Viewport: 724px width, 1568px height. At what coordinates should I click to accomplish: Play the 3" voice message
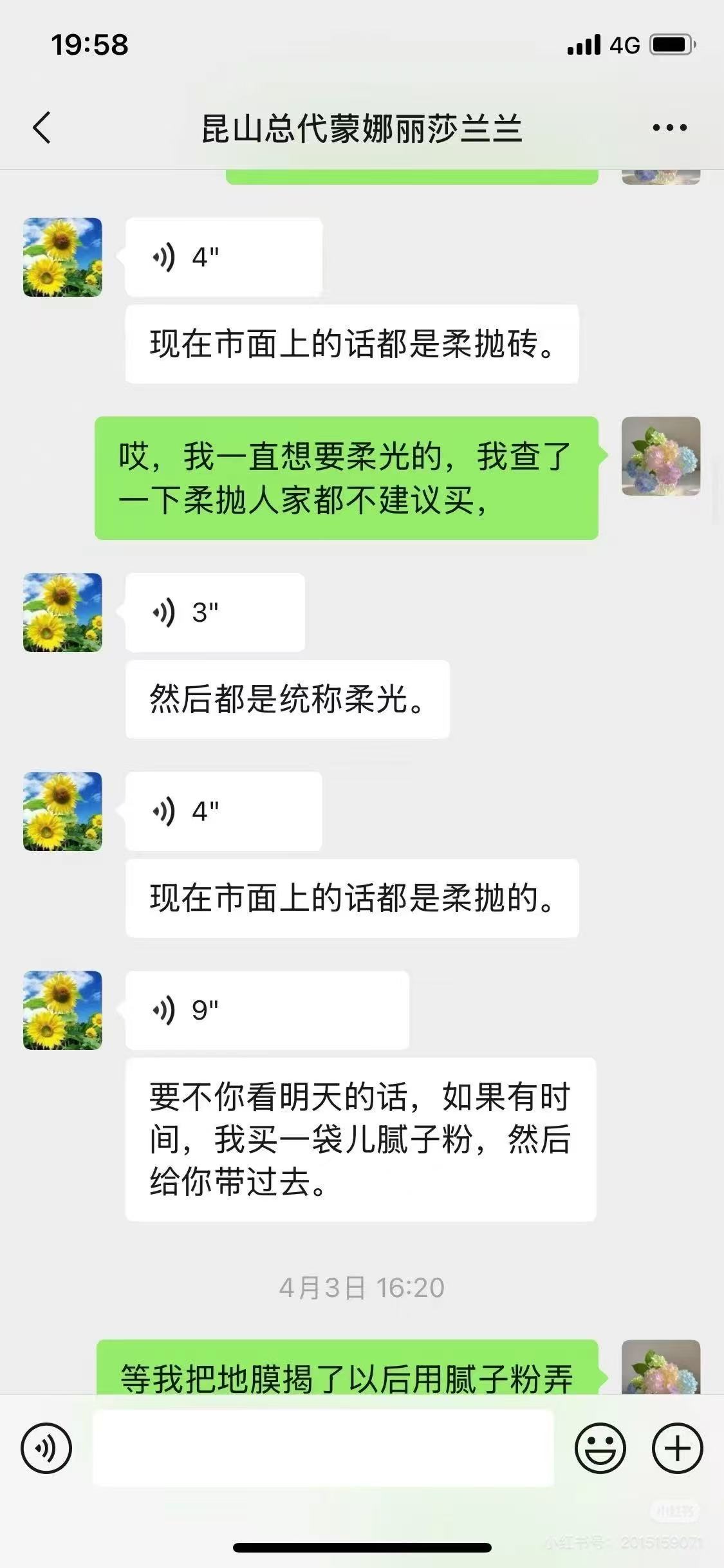pyautogui.click(x=215, y=612)
